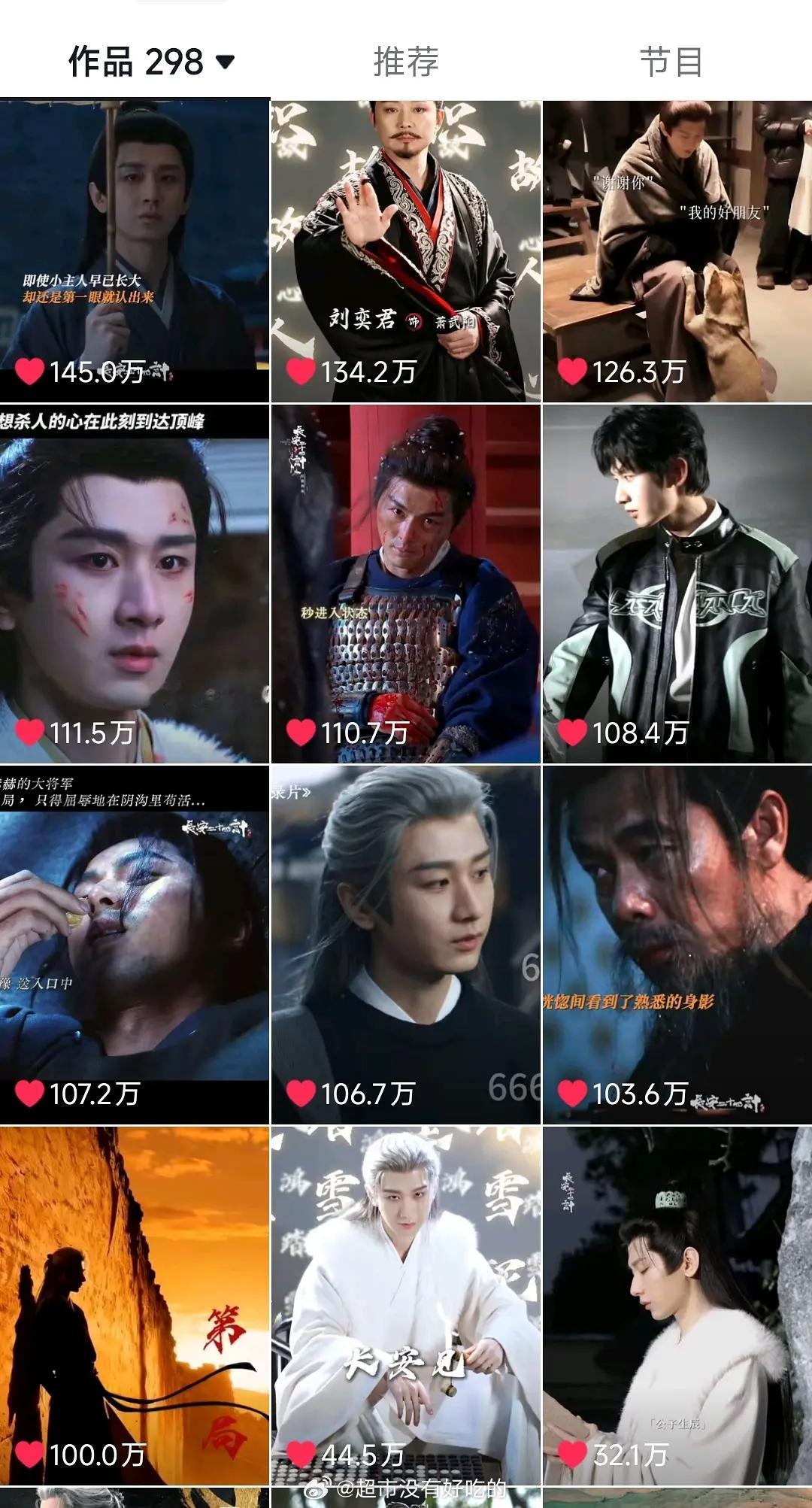Viewport: 812px width, 1508px height.
Task: Open the video with 134.2万 likes
Action: coord(406,250)
